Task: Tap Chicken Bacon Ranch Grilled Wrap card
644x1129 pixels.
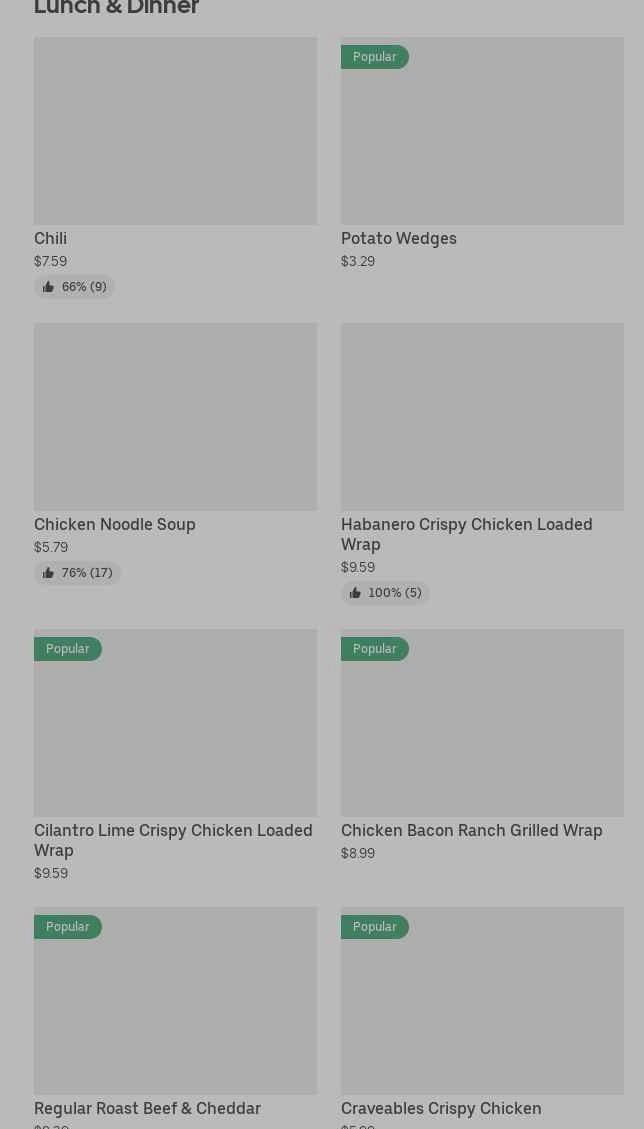Action: tap(482, 723)
